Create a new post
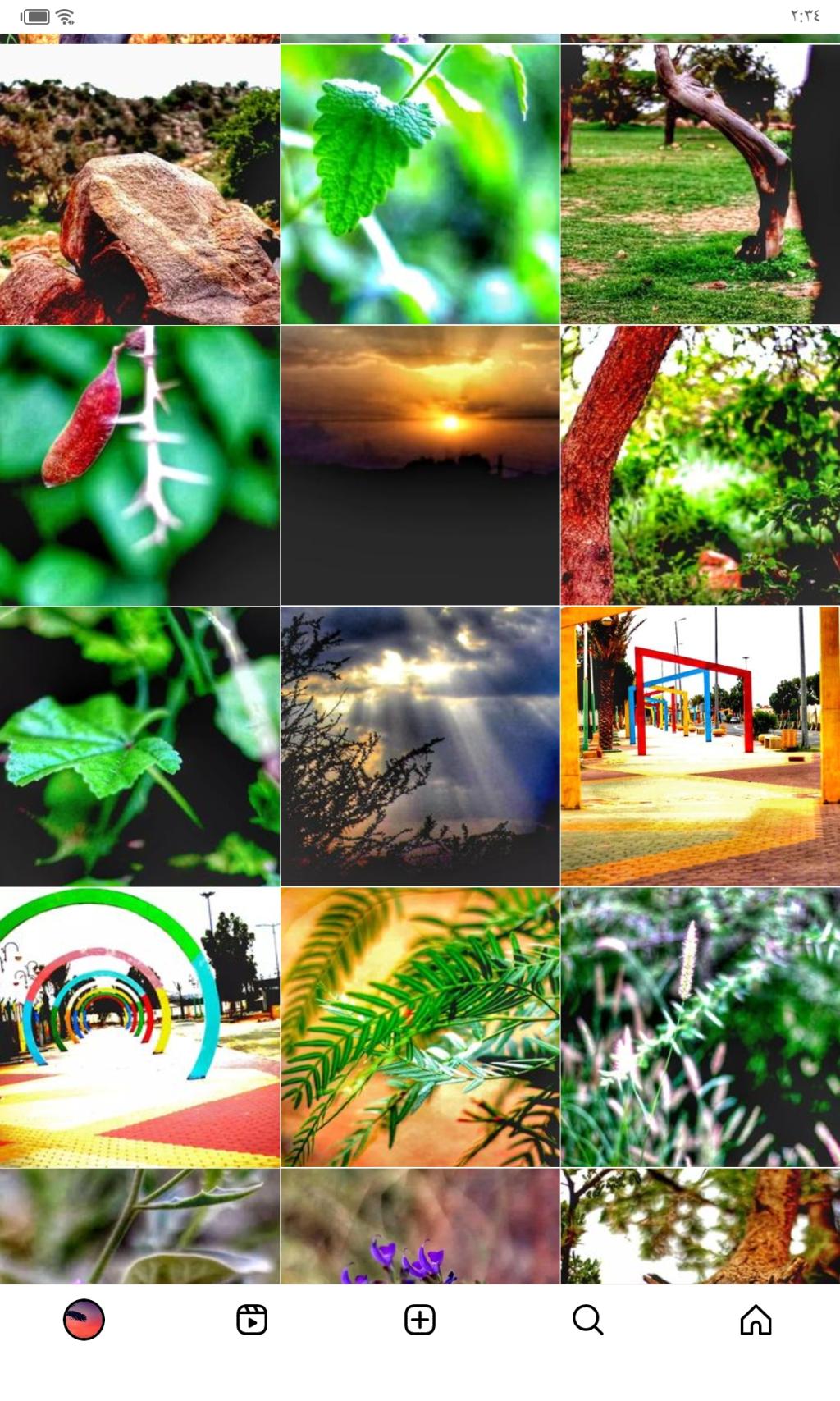Screen dimensions: 840x1401 pyautogui.click(x=420, y=1320)
